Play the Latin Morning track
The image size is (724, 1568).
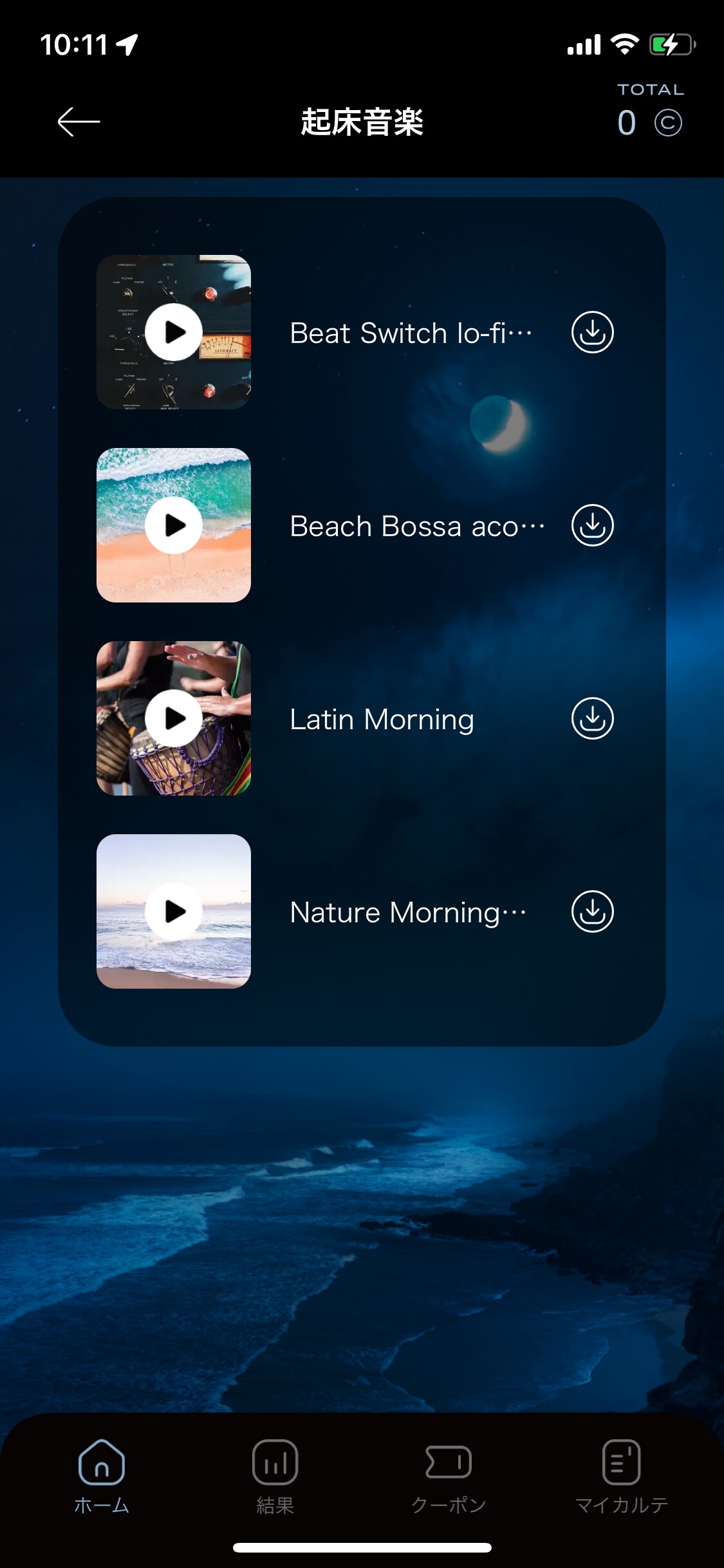click(174, 718)
